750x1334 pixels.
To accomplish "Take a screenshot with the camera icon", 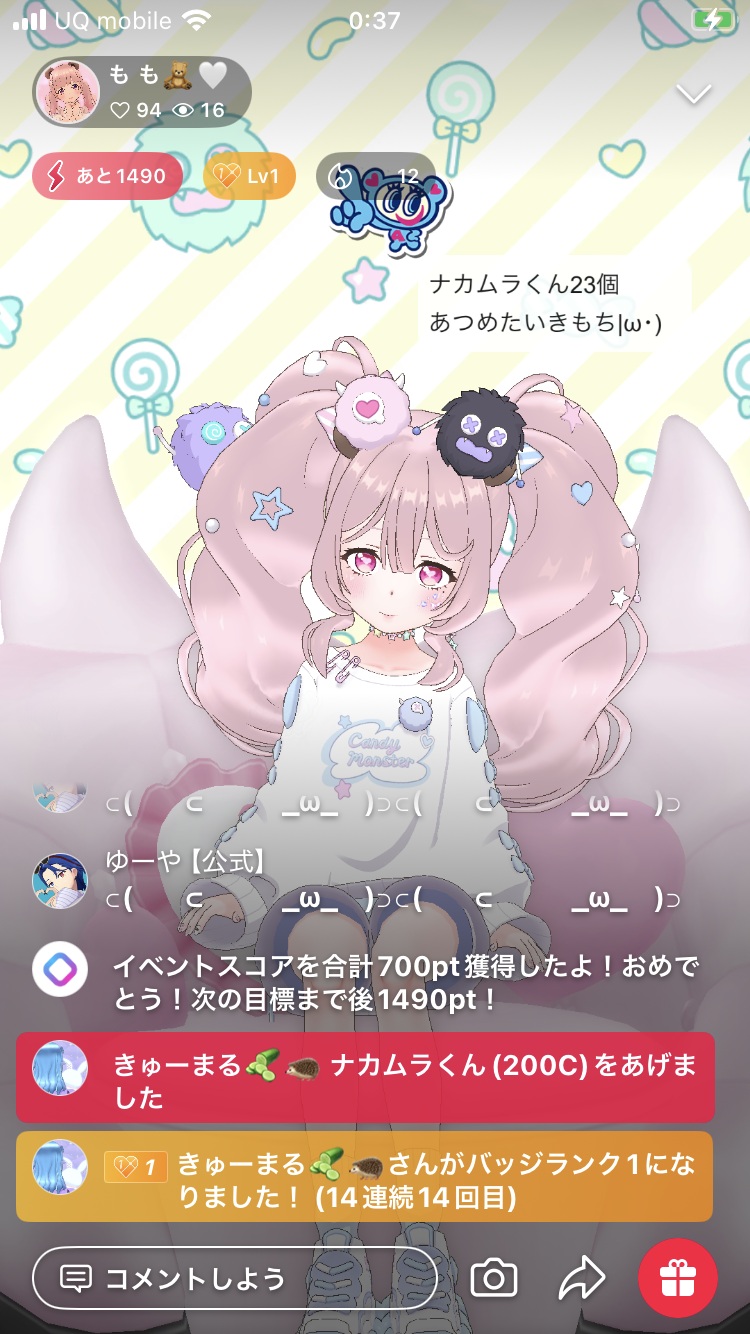I will click(493, 1278).
